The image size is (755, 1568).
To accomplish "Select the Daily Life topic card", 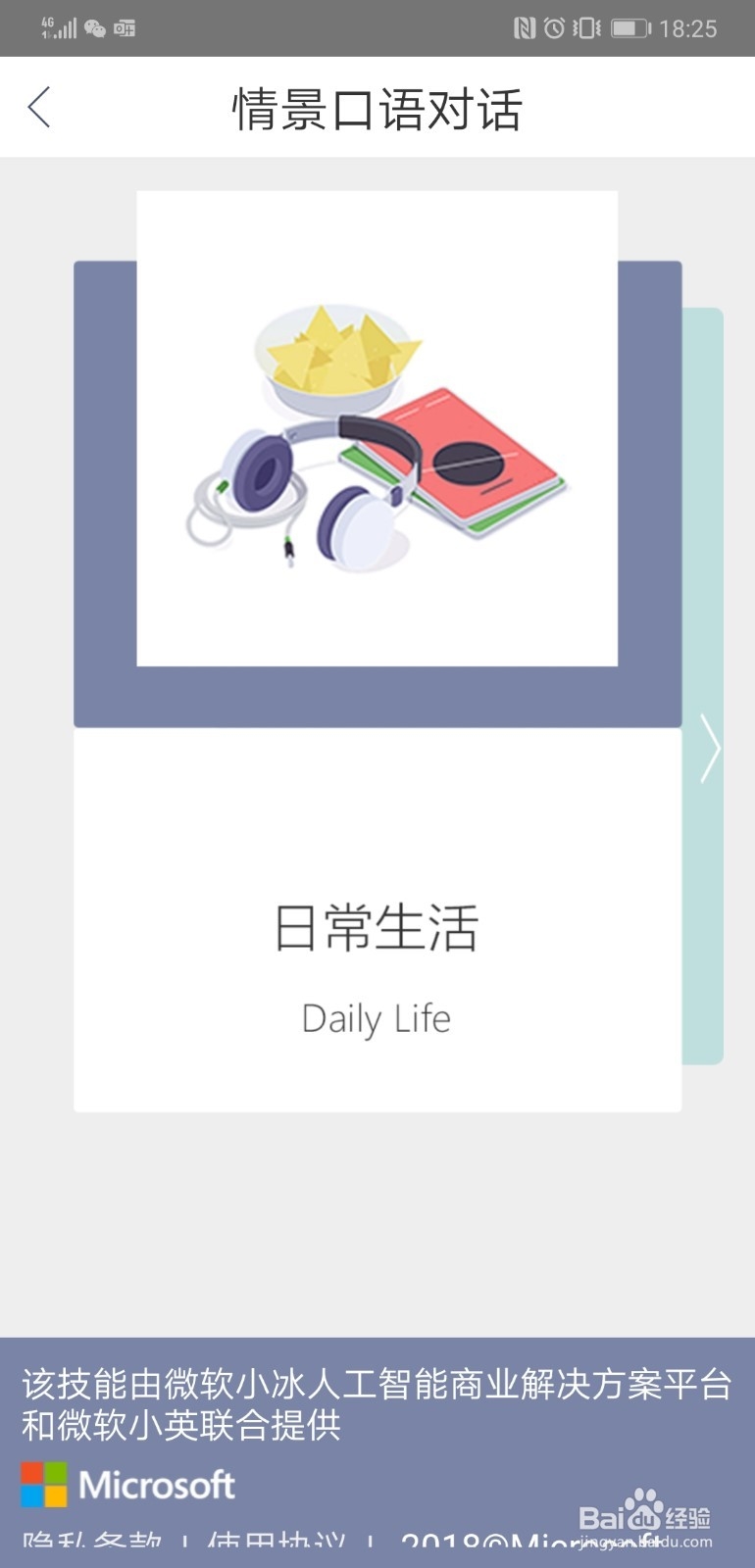I will click(x=377, y=686).
